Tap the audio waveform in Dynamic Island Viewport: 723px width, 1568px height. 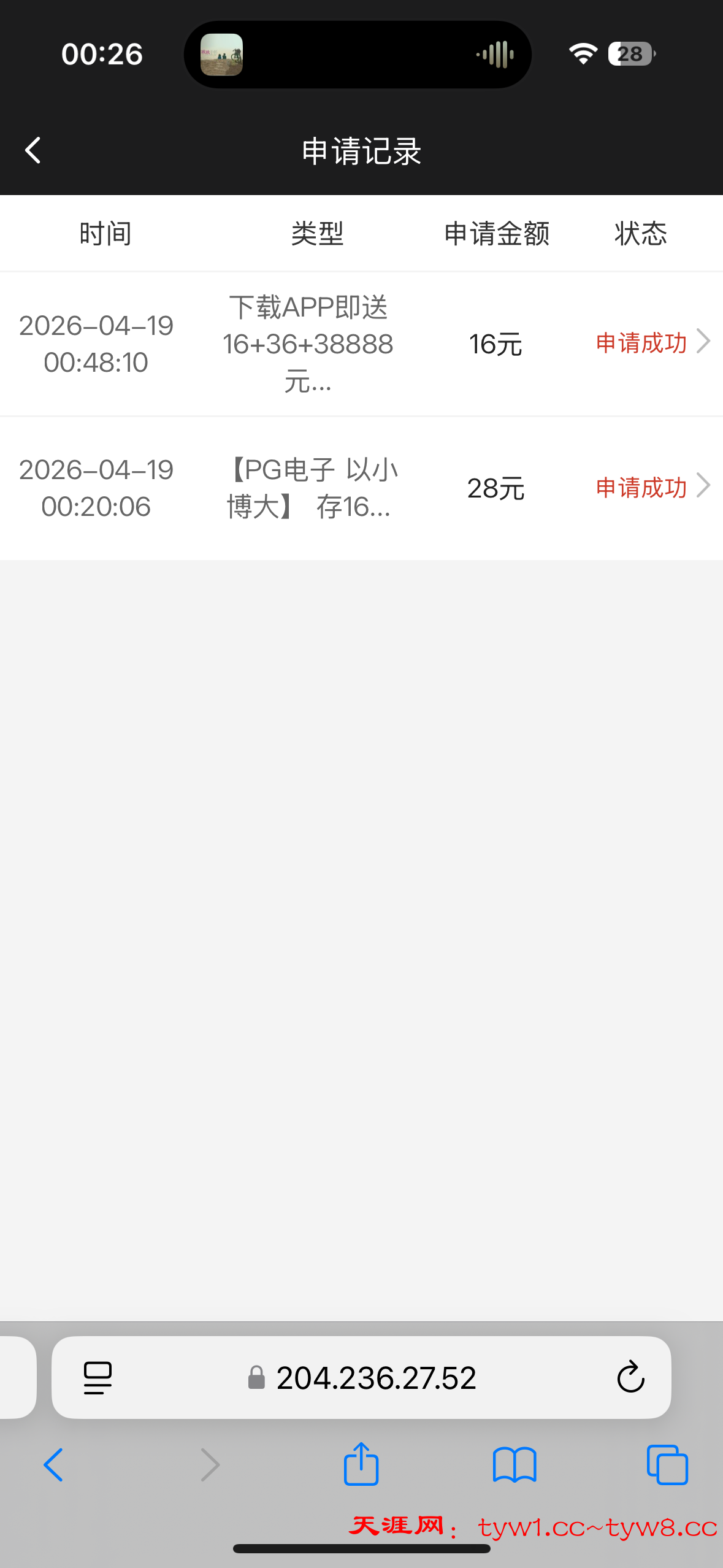(495, 54)
